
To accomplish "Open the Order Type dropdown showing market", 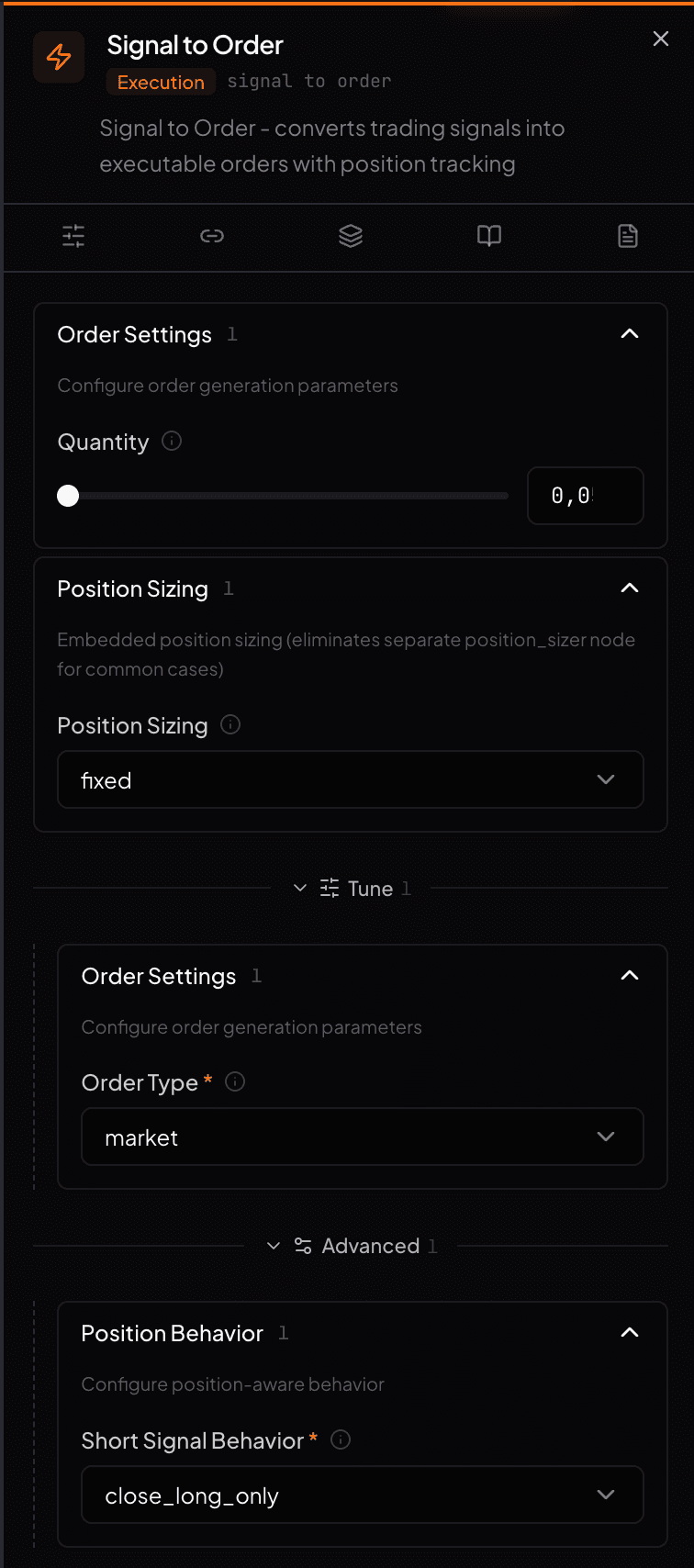I will coord(363,1137).
